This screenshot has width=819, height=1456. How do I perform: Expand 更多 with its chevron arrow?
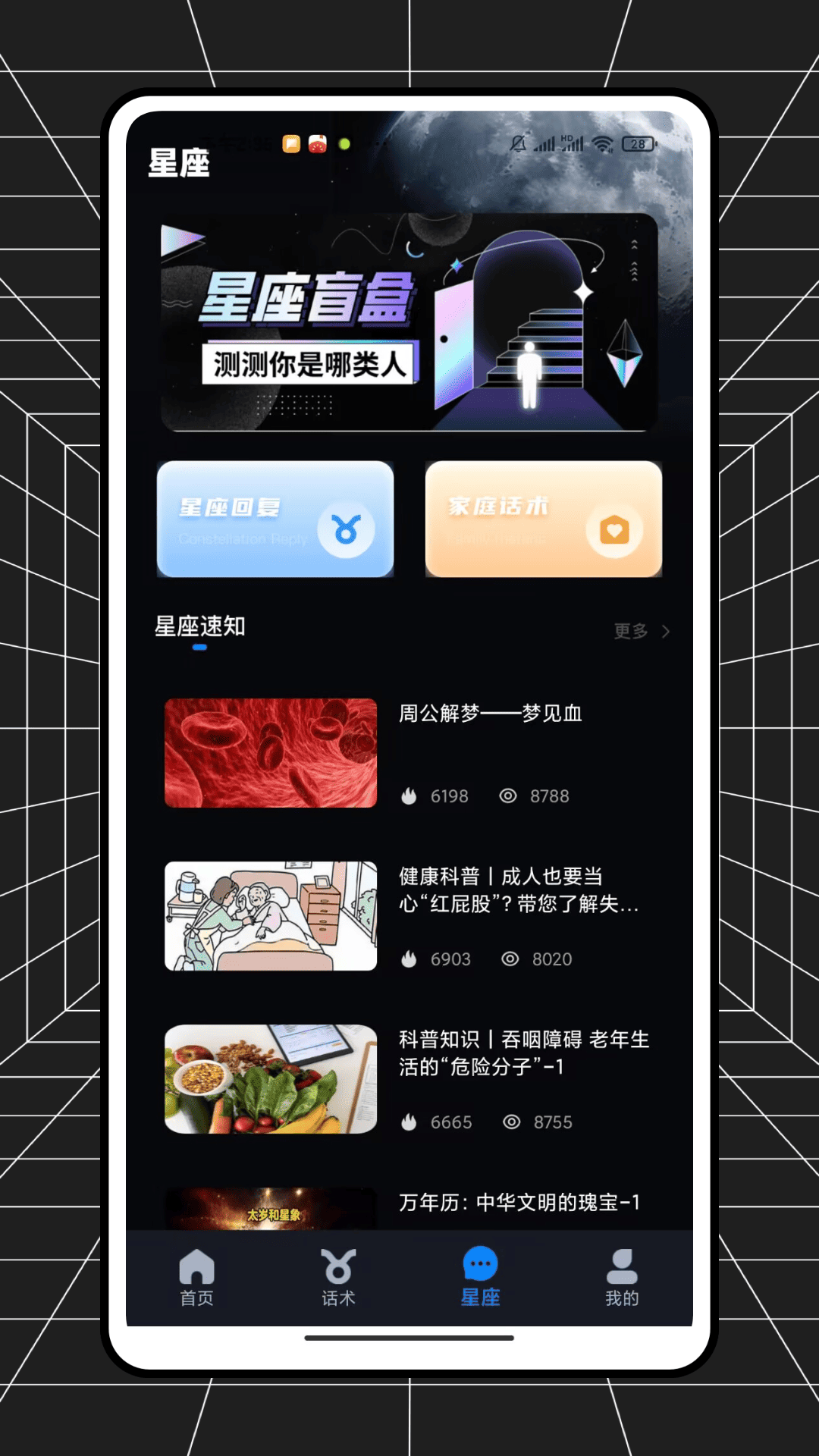pyautogui.click(x=643, y=632)
